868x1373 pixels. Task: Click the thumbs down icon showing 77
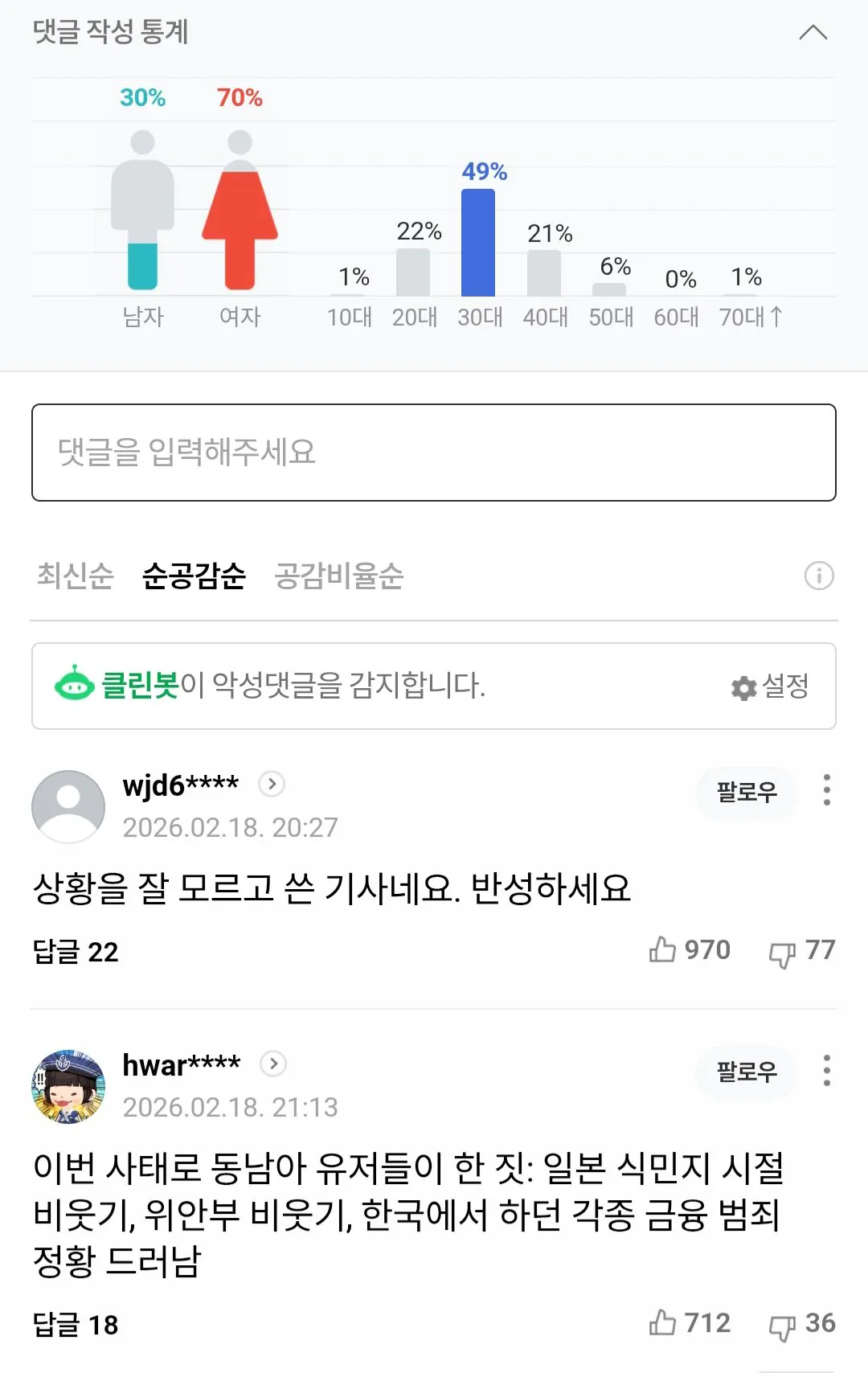pyautogui.click(x=780, y=952)
